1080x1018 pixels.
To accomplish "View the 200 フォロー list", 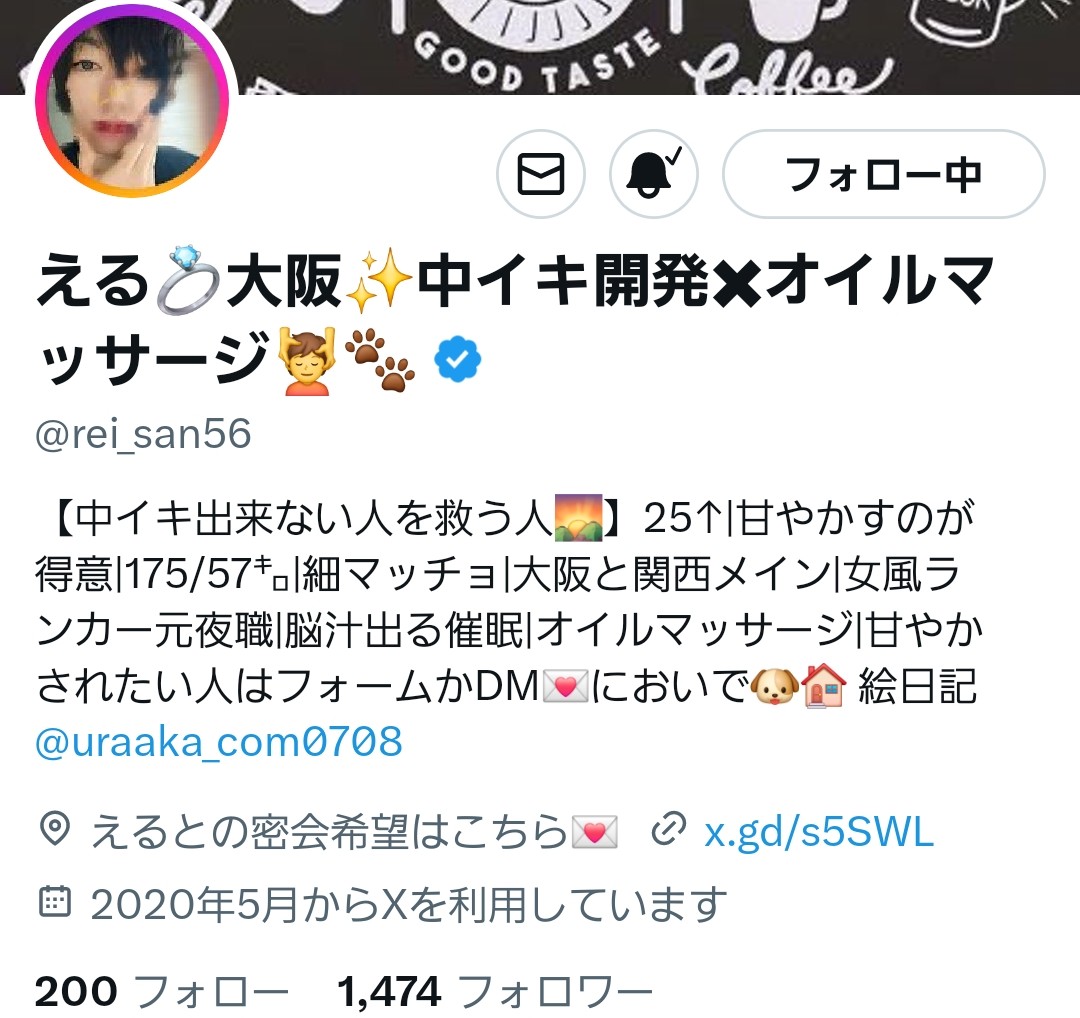I will point(161,992).
